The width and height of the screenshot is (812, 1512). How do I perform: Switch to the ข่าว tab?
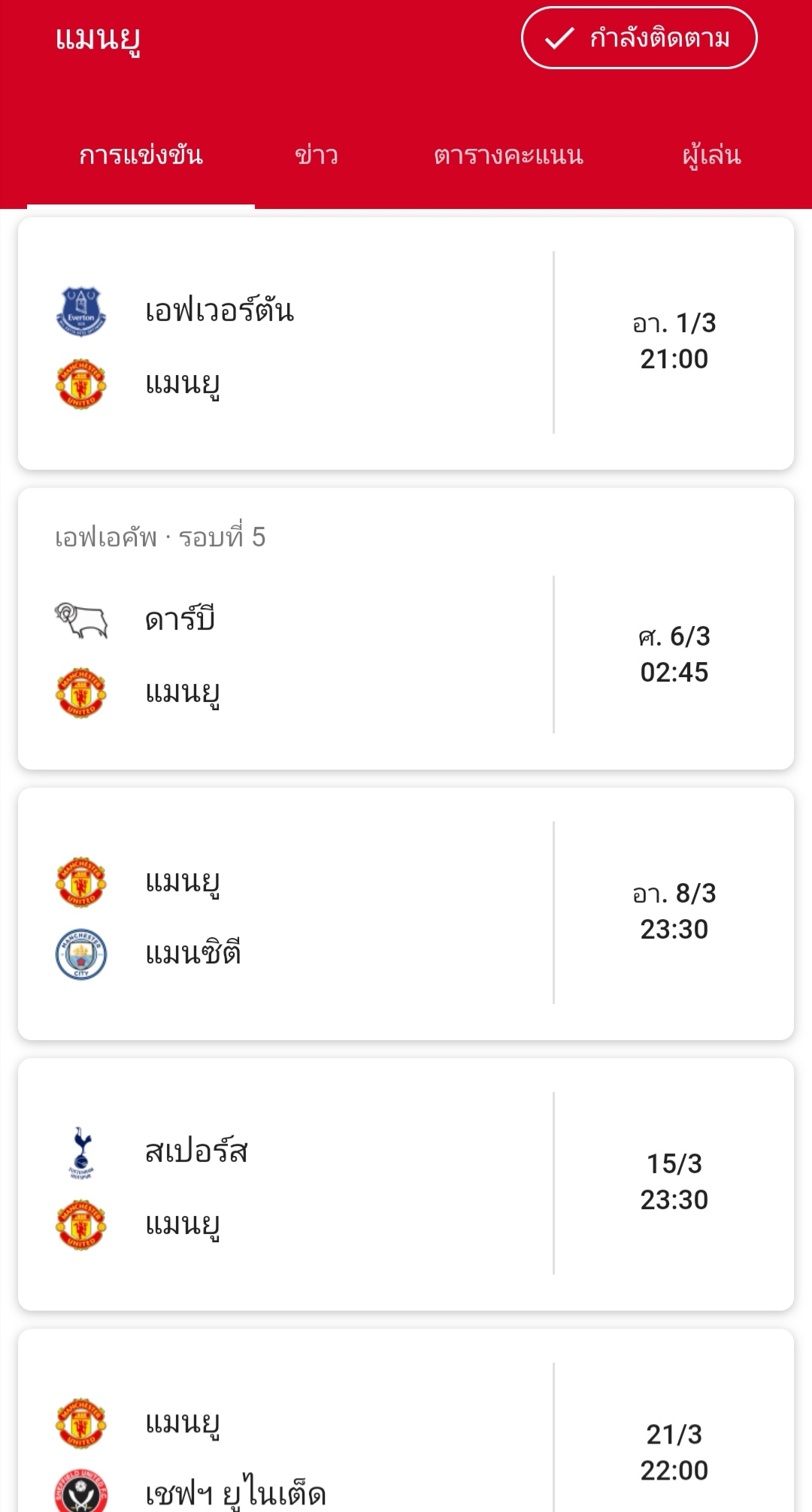pos(317,155)
